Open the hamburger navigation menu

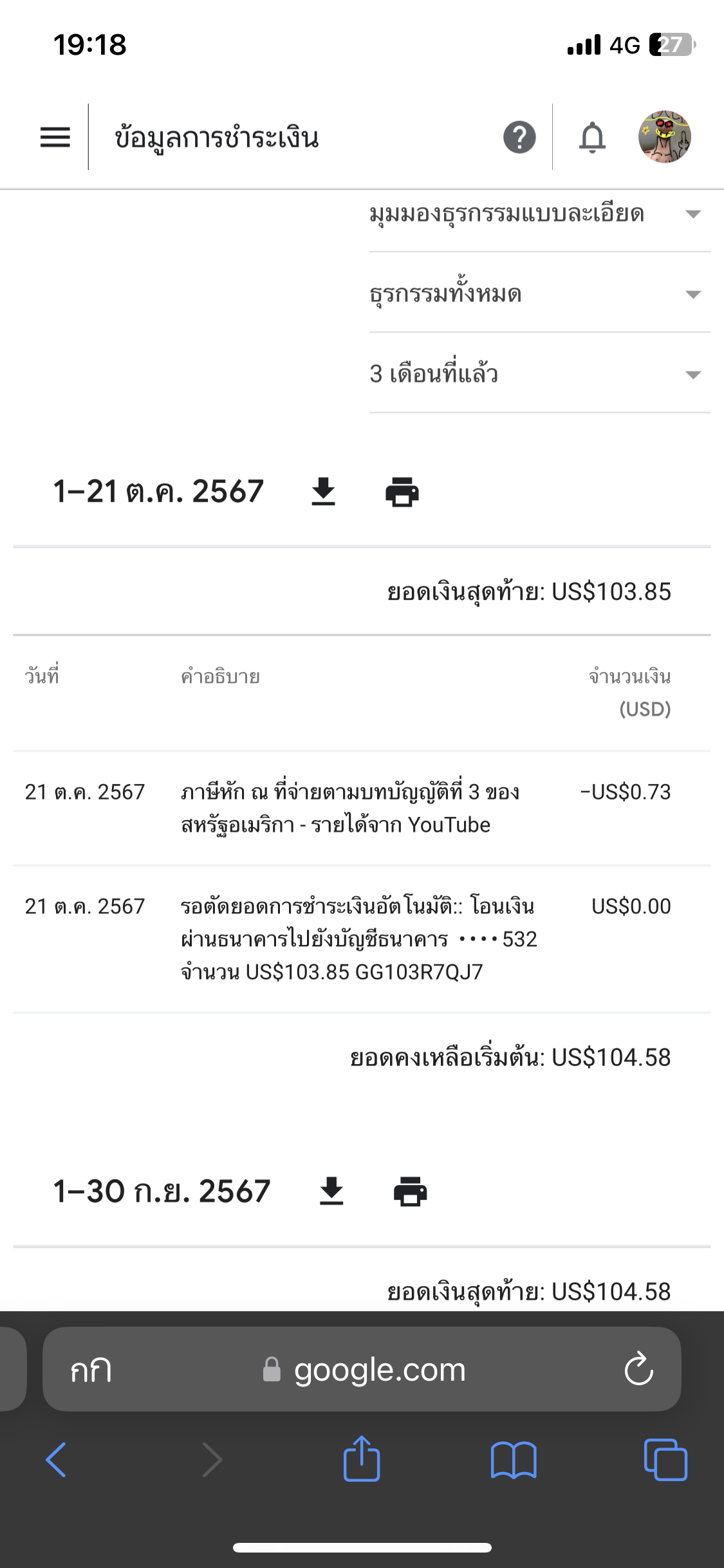[x=55, y=137]
